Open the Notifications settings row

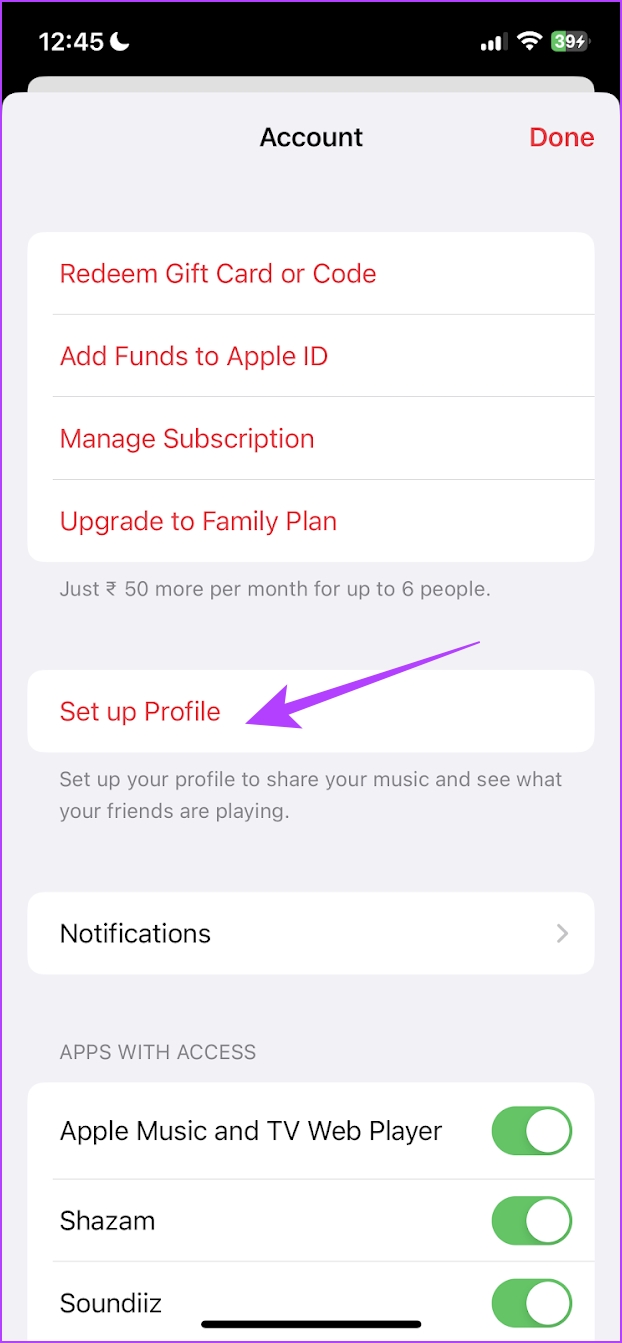(311, 933)
